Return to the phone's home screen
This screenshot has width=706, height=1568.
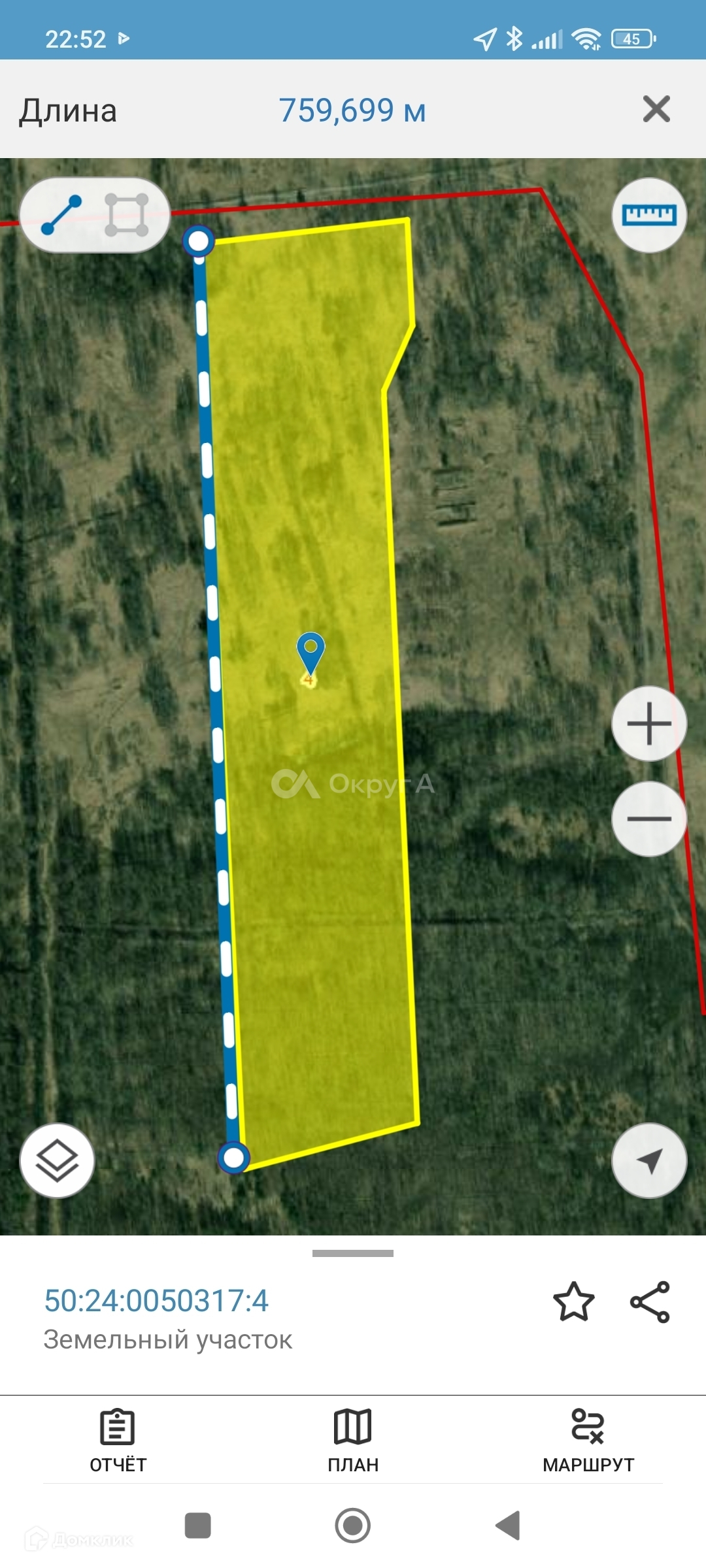pyautogui.click(x=353, y=1526)
